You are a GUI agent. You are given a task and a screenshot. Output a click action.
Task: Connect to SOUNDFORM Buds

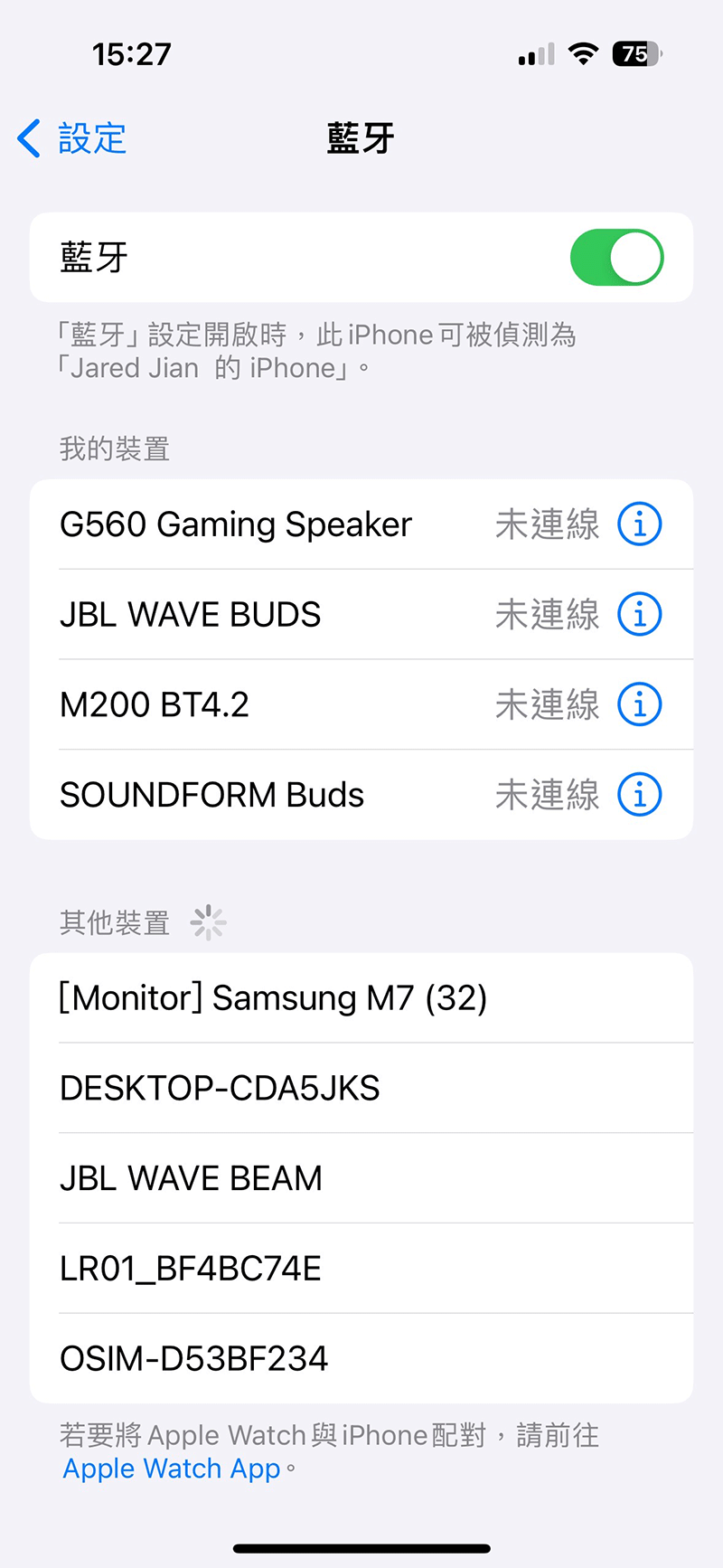click(x=361, y=795)
